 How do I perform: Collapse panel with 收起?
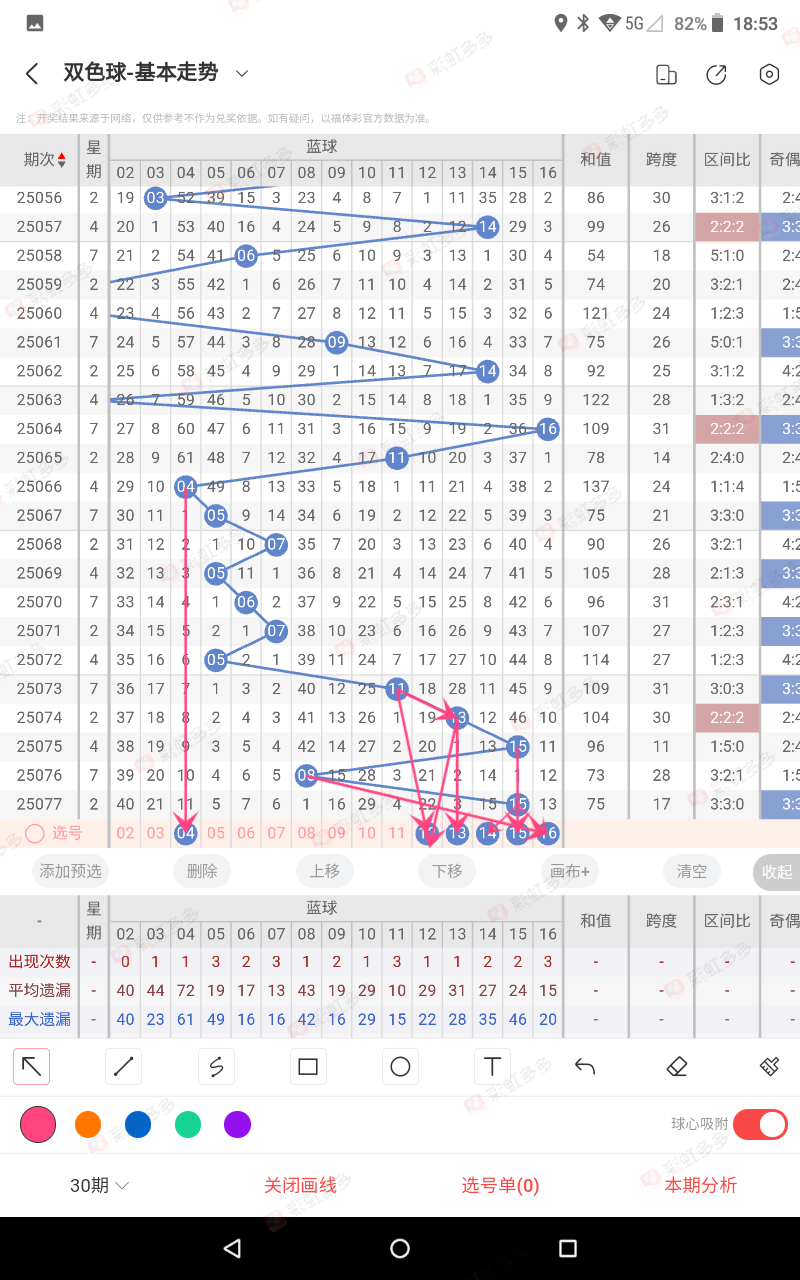point(776,872)
